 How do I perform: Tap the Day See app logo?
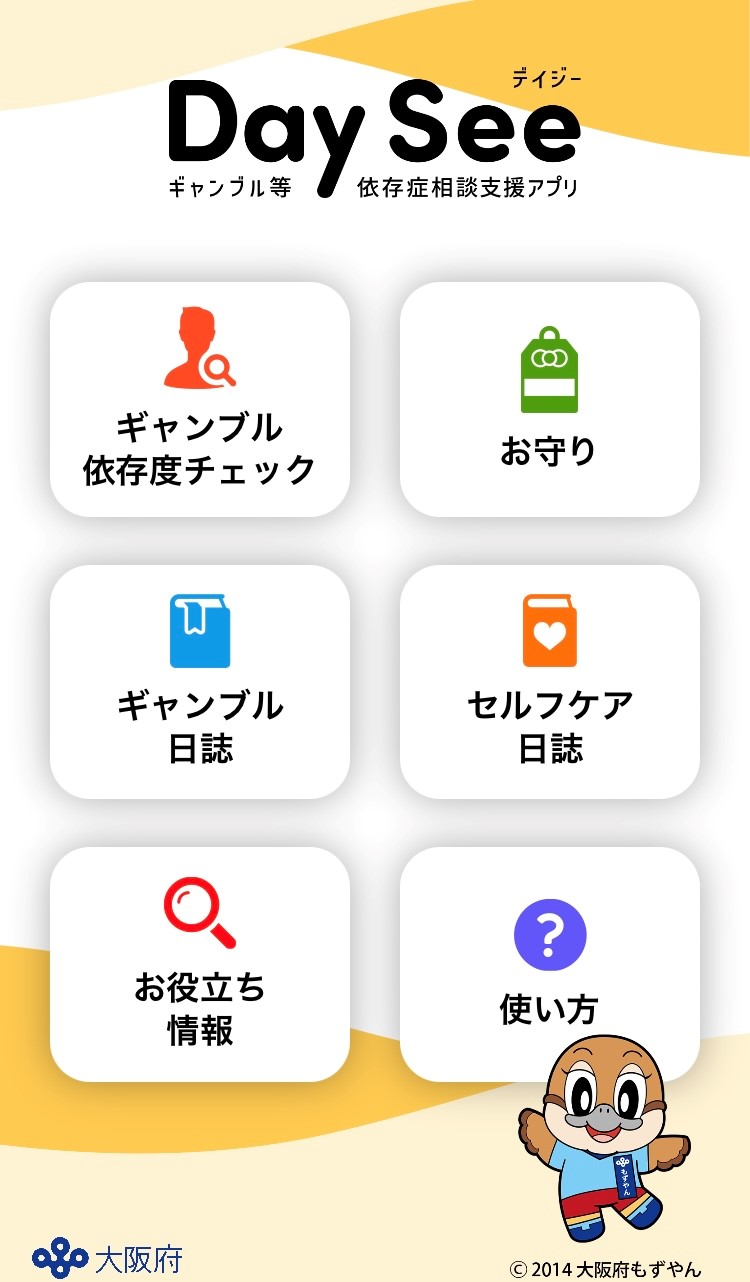pyautogui.click(x=375, y=130)
